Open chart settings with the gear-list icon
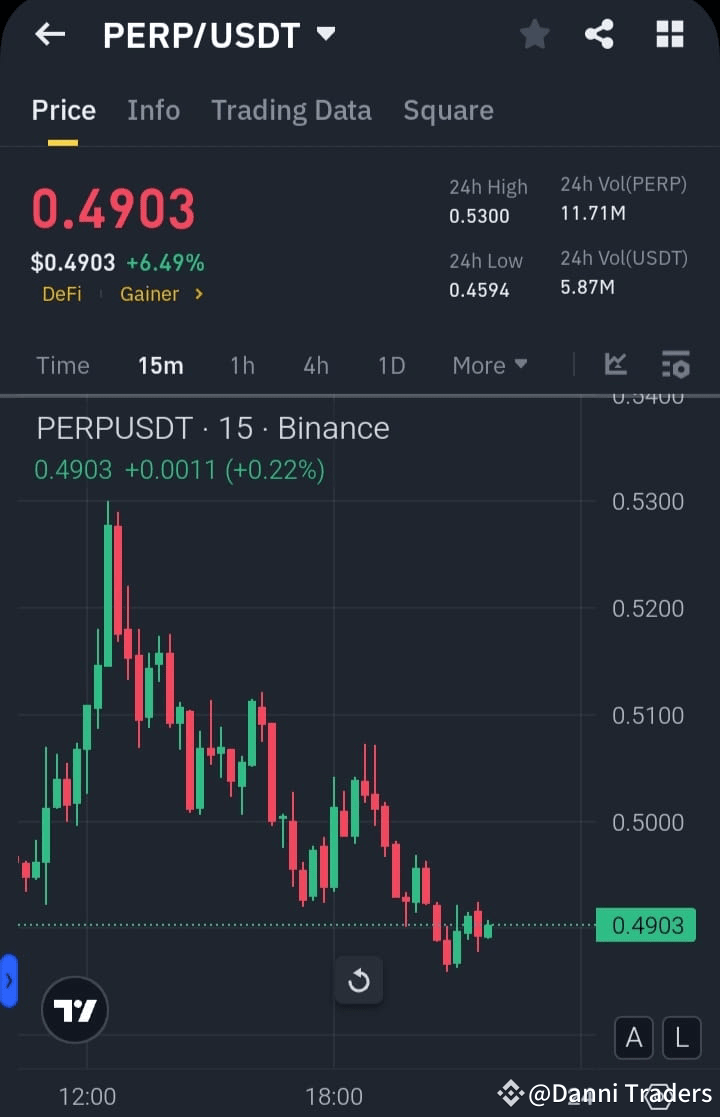Screen dimensions: 720x1117 point(676,365)
